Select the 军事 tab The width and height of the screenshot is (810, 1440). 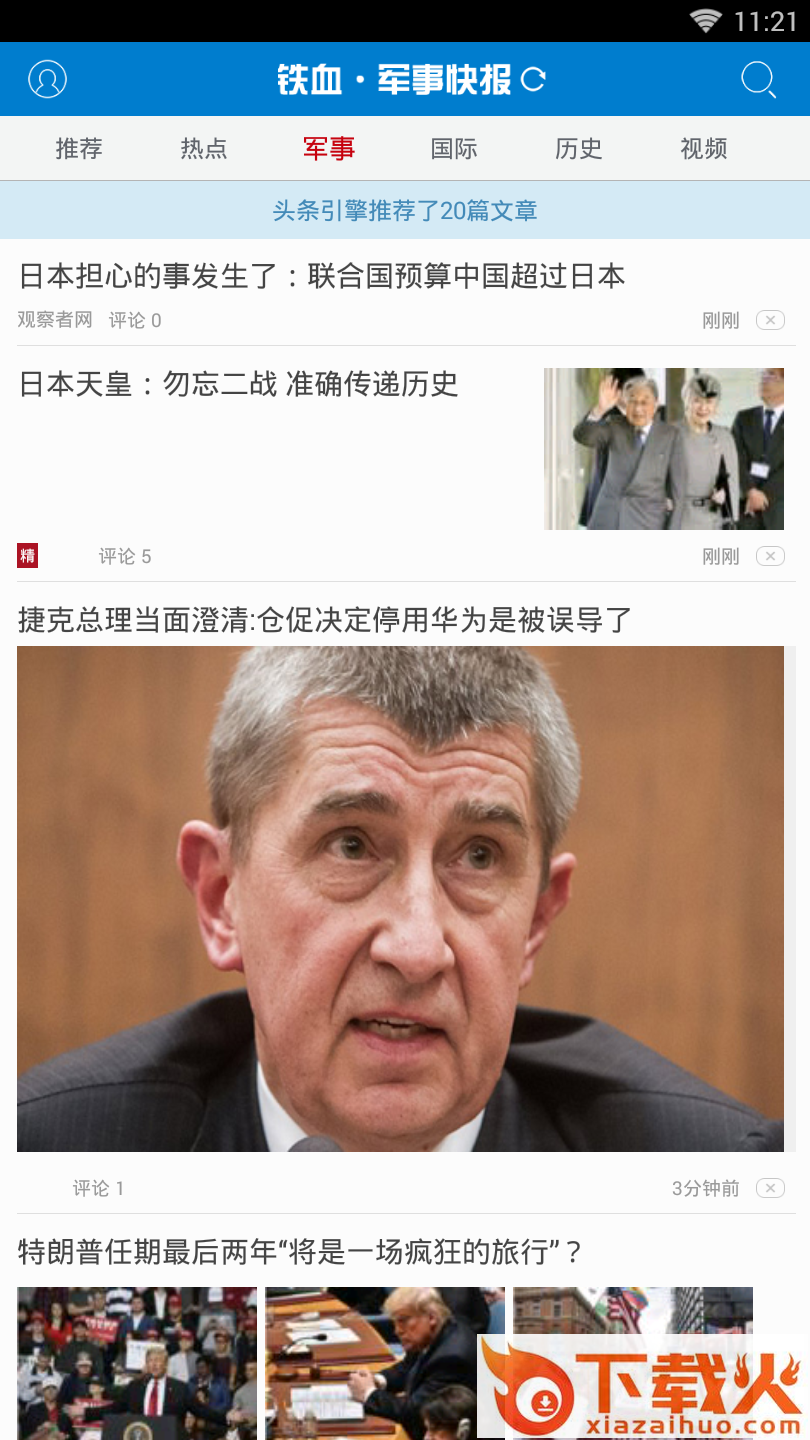click(329, 149)
